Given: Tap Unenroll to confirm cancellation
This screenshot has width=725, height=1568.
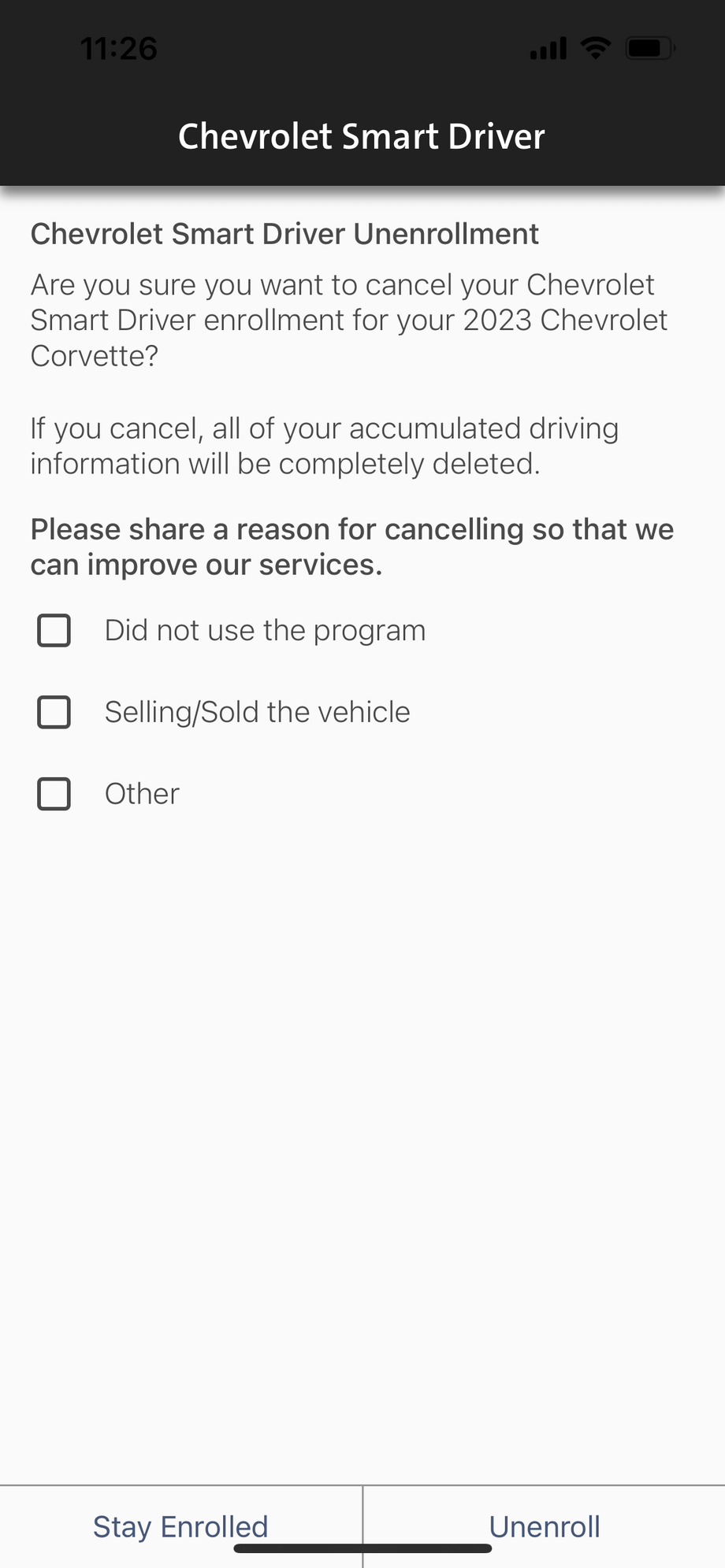Looking at the screenshot, I should (x=545, y=1526).
